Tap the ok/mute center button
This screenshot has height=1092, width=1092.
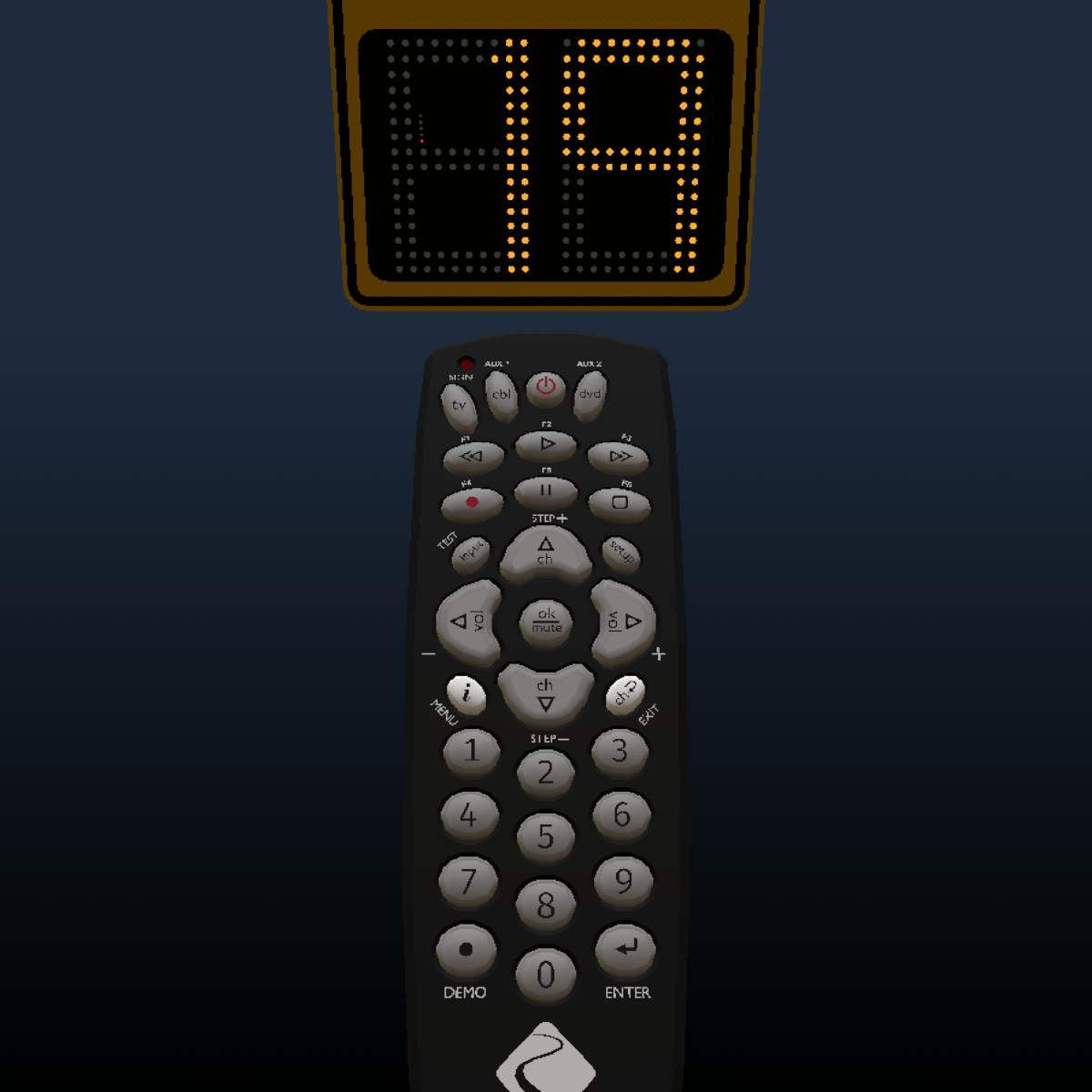(x=546, y=621)
